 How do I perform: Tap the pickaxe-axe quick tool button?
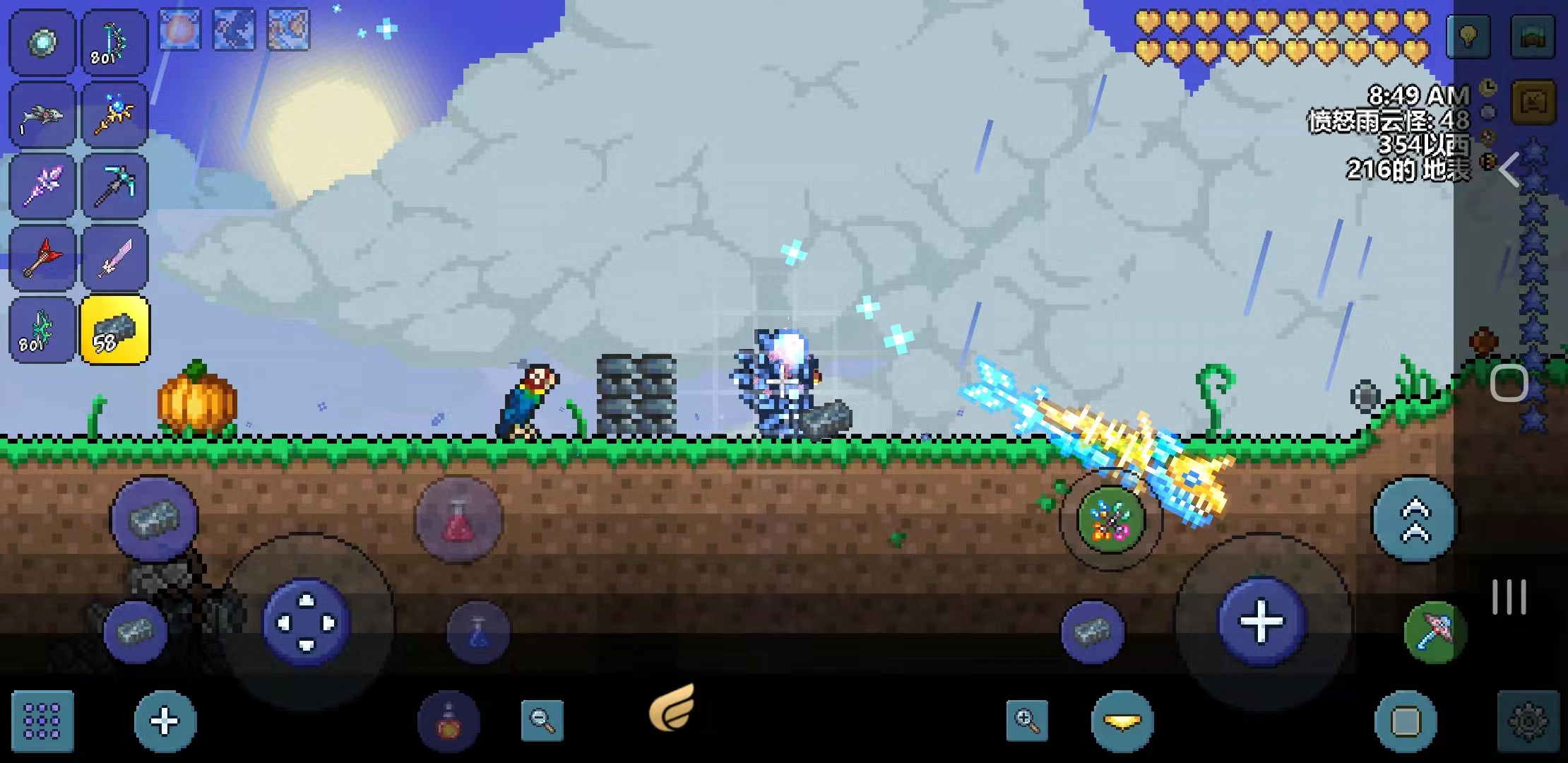click(x=1434, y=632)
